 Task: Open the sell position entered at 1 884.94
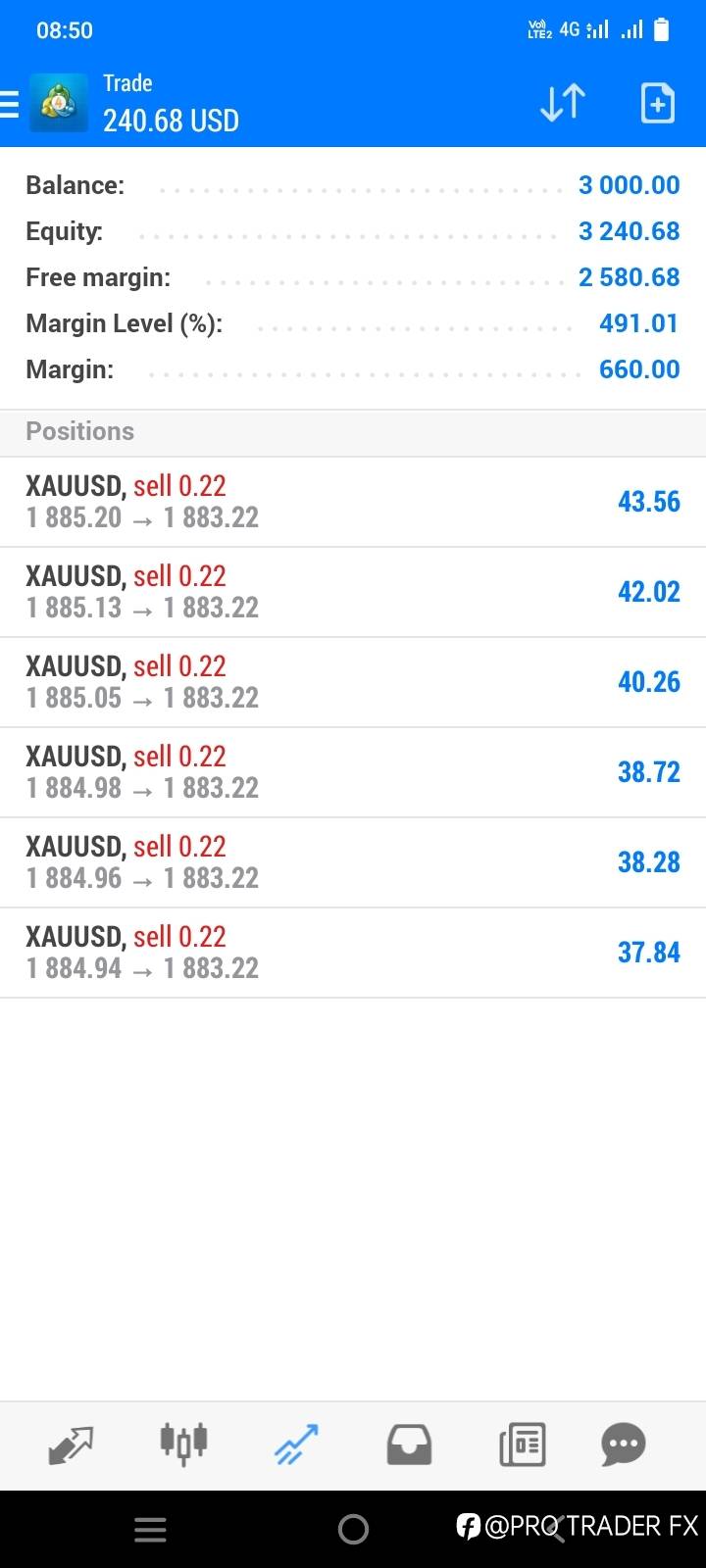coord(353,953)
